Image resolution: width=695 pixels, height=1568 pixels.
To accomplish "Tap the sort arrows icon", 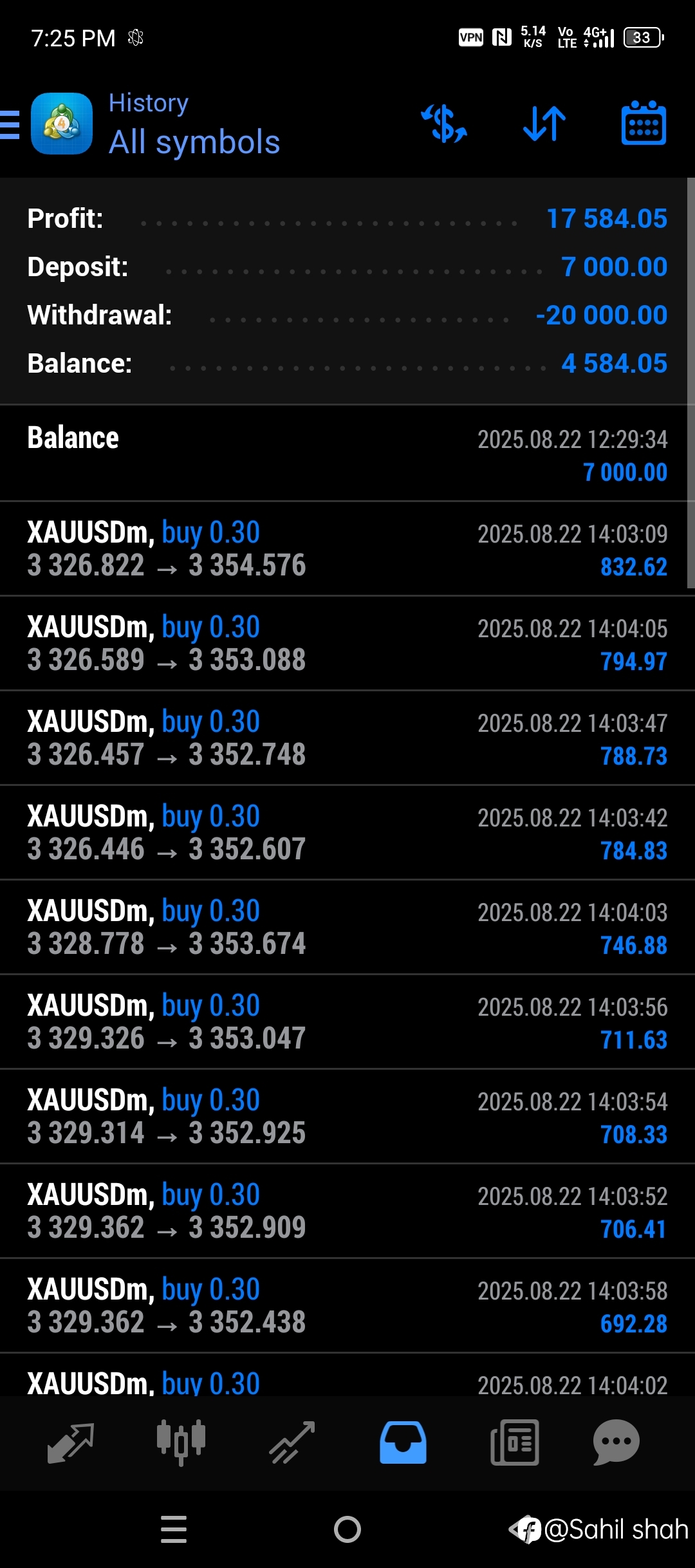I will tap(544, 124).
